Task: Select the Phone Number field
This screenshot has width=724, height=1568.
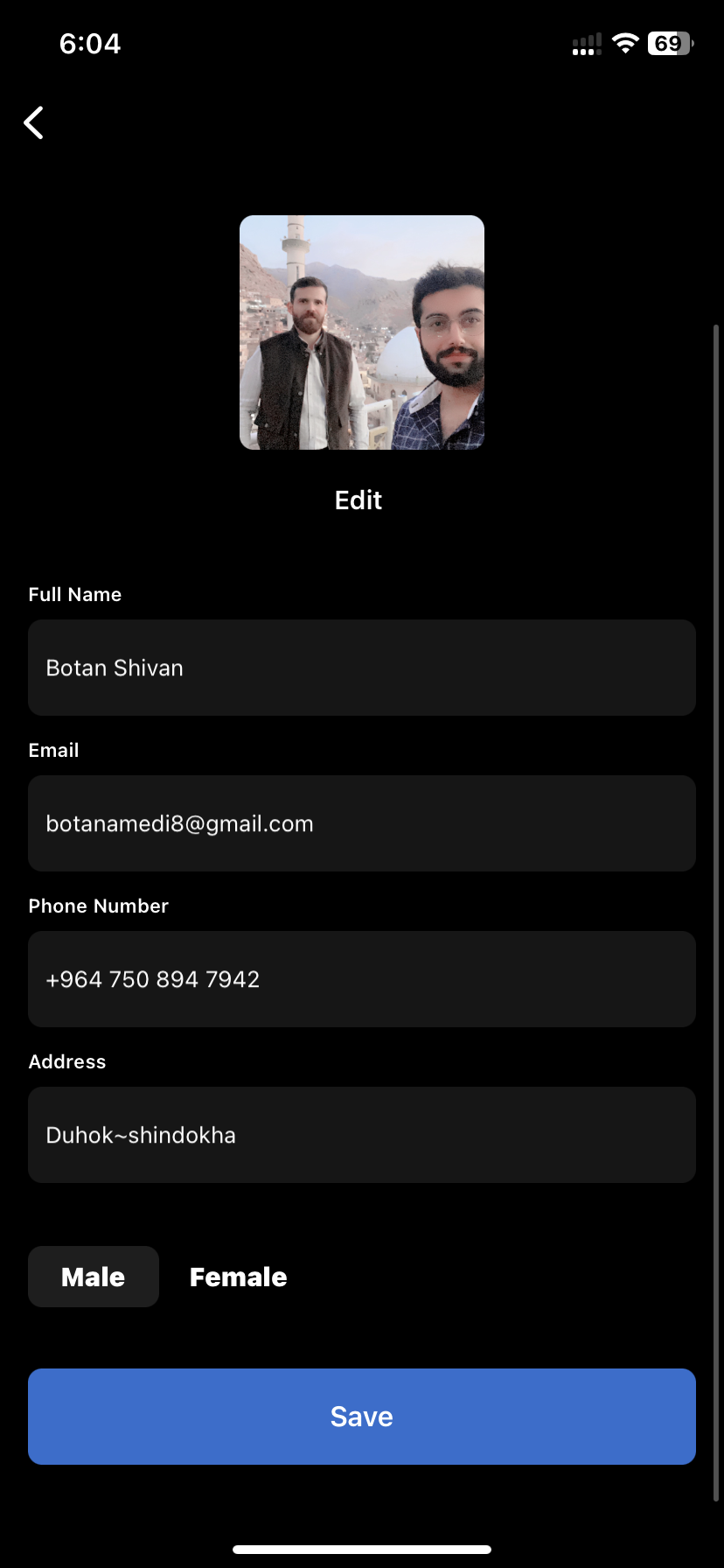Action: [x=362, y=979]
